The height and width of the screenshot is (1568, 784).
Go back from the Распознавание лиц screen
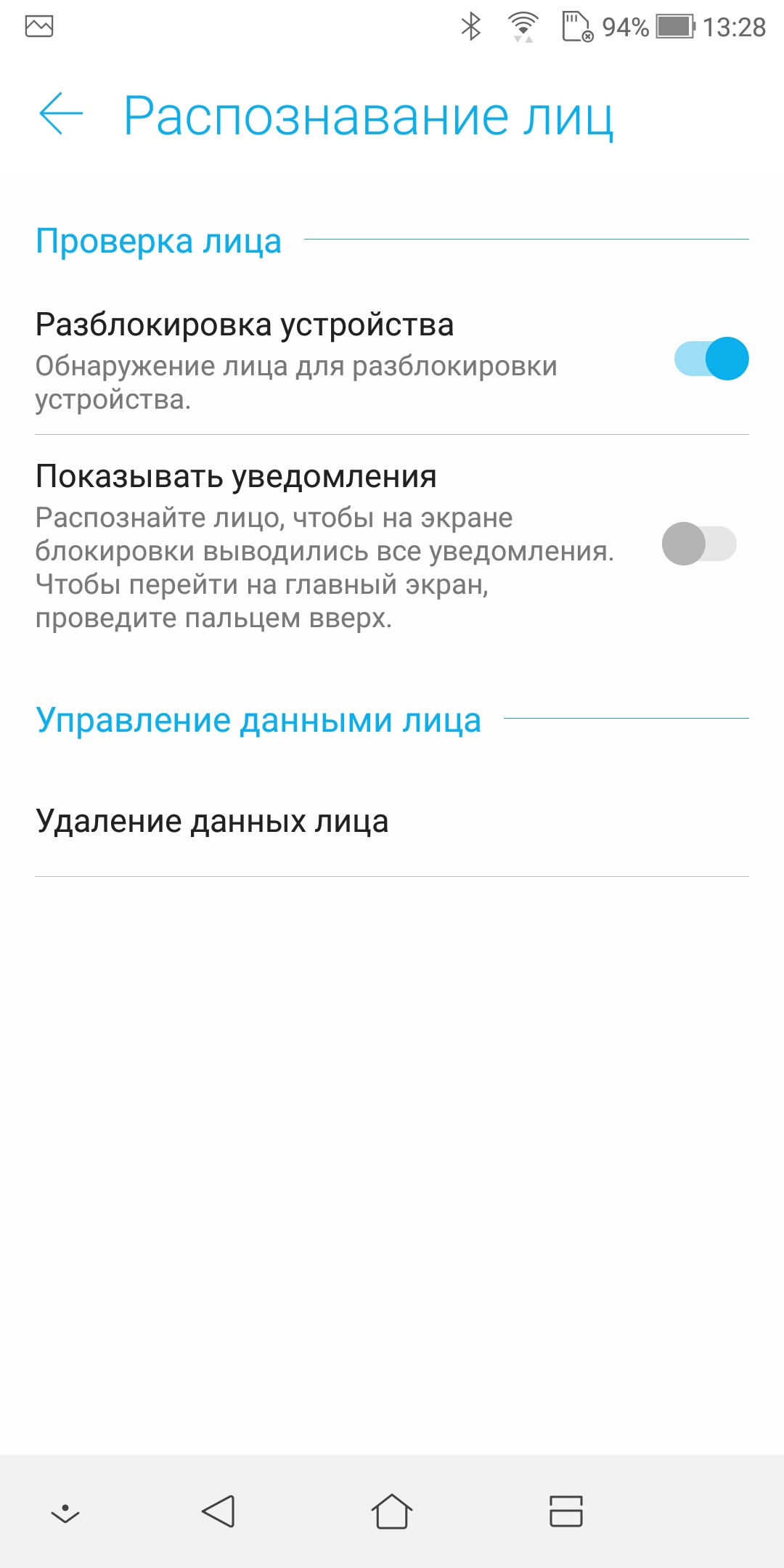61,114
